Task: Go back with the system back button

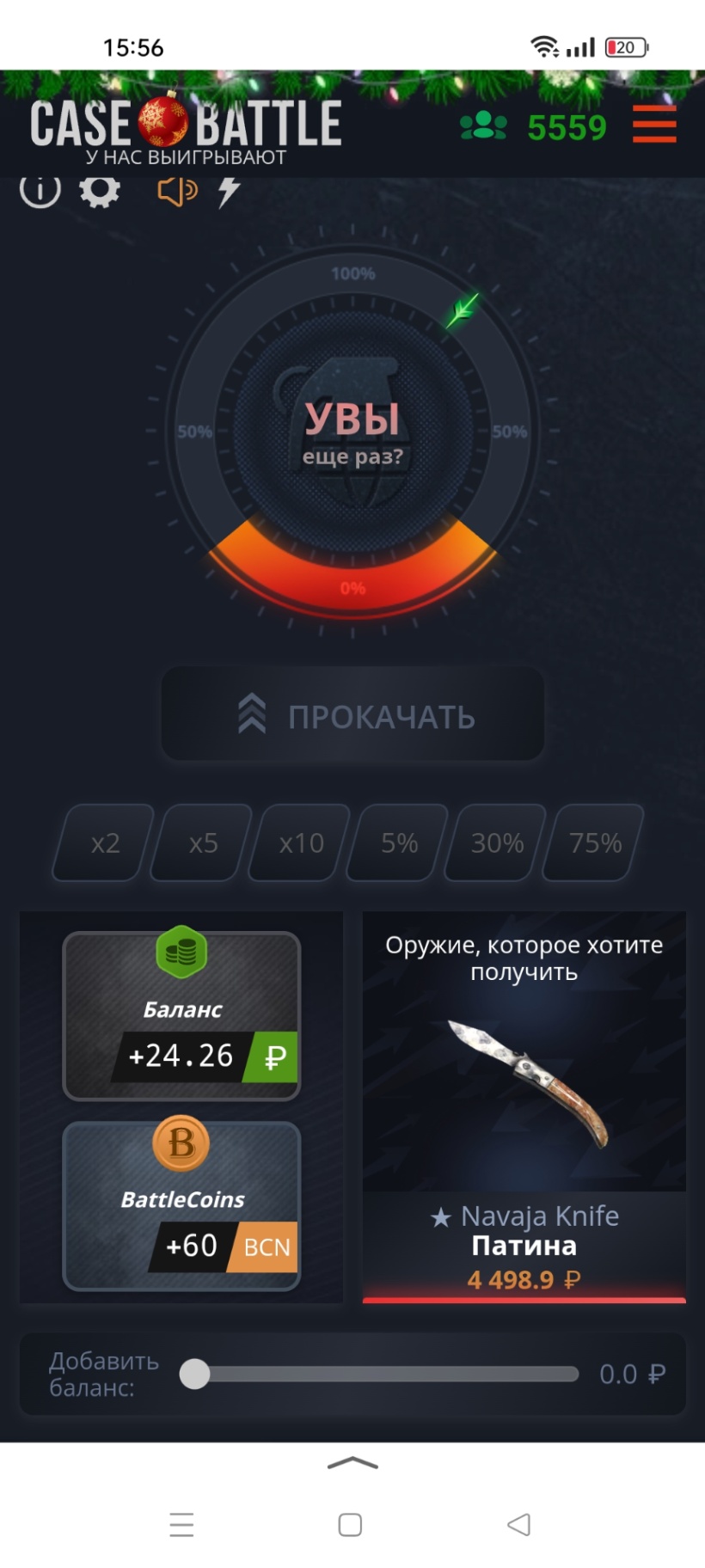Action: pos(518,1524)
